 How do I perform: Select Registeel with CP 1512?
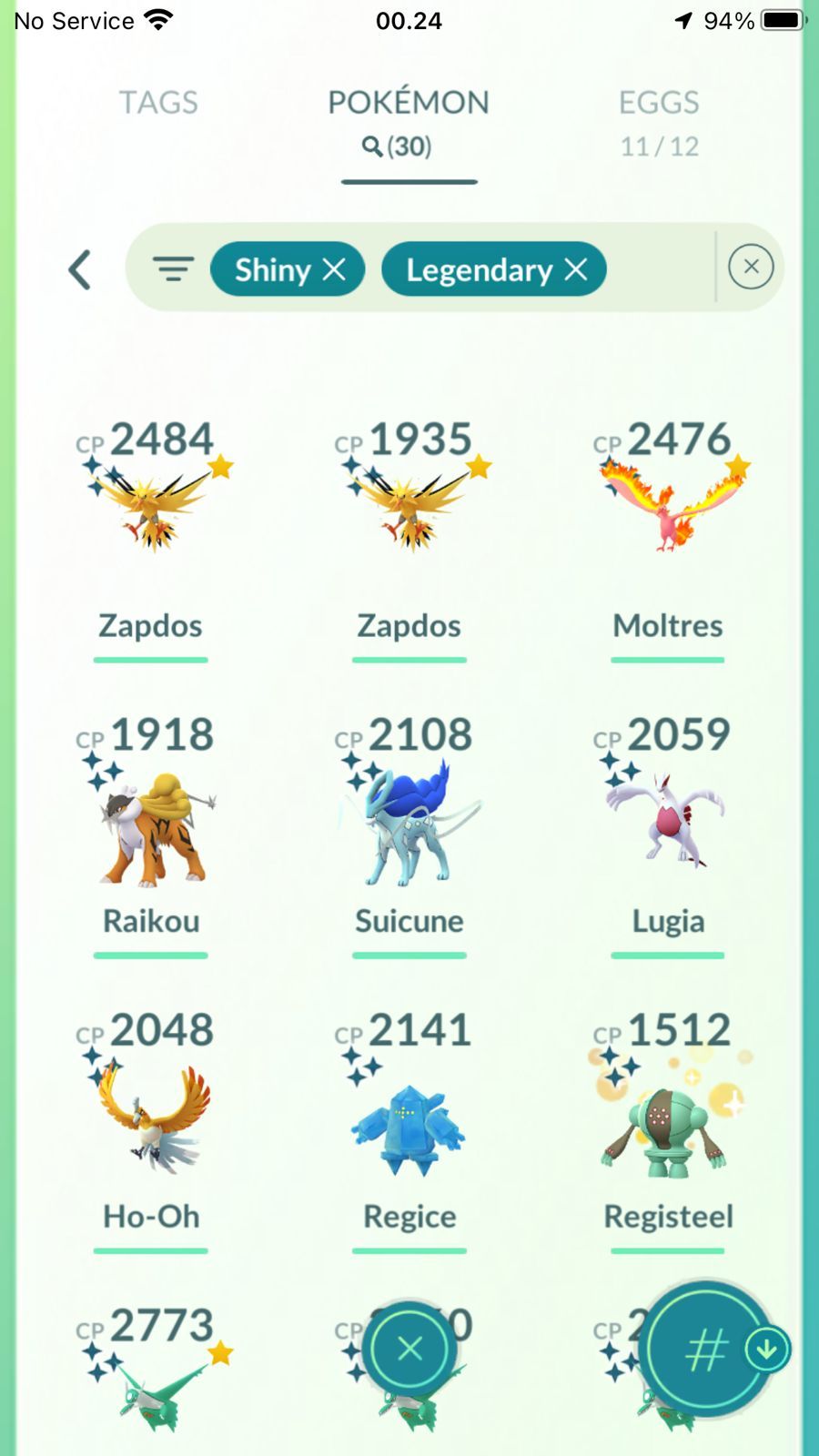(668, 1124)
